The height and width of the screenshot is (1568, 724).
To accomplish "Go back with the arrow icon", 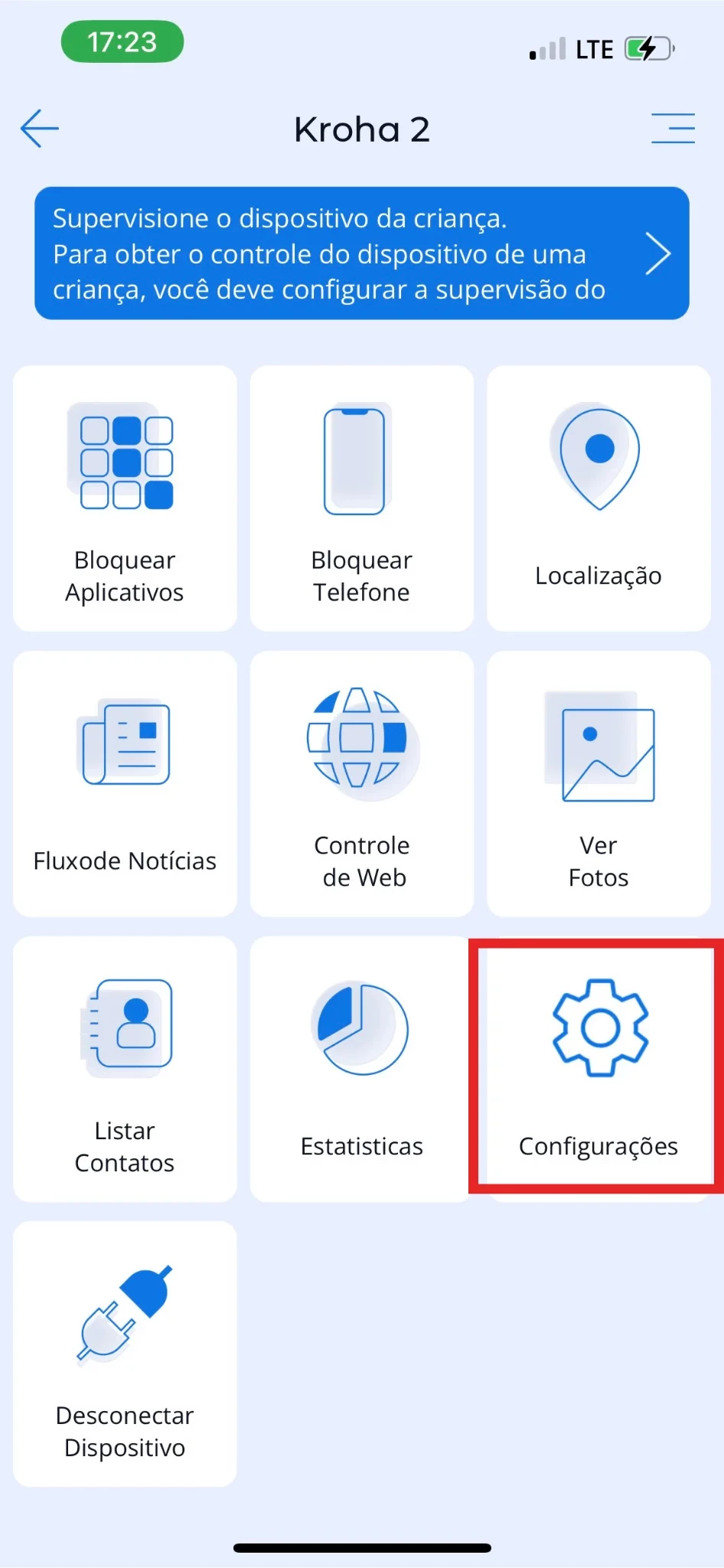I will click(x=40, y=129).
